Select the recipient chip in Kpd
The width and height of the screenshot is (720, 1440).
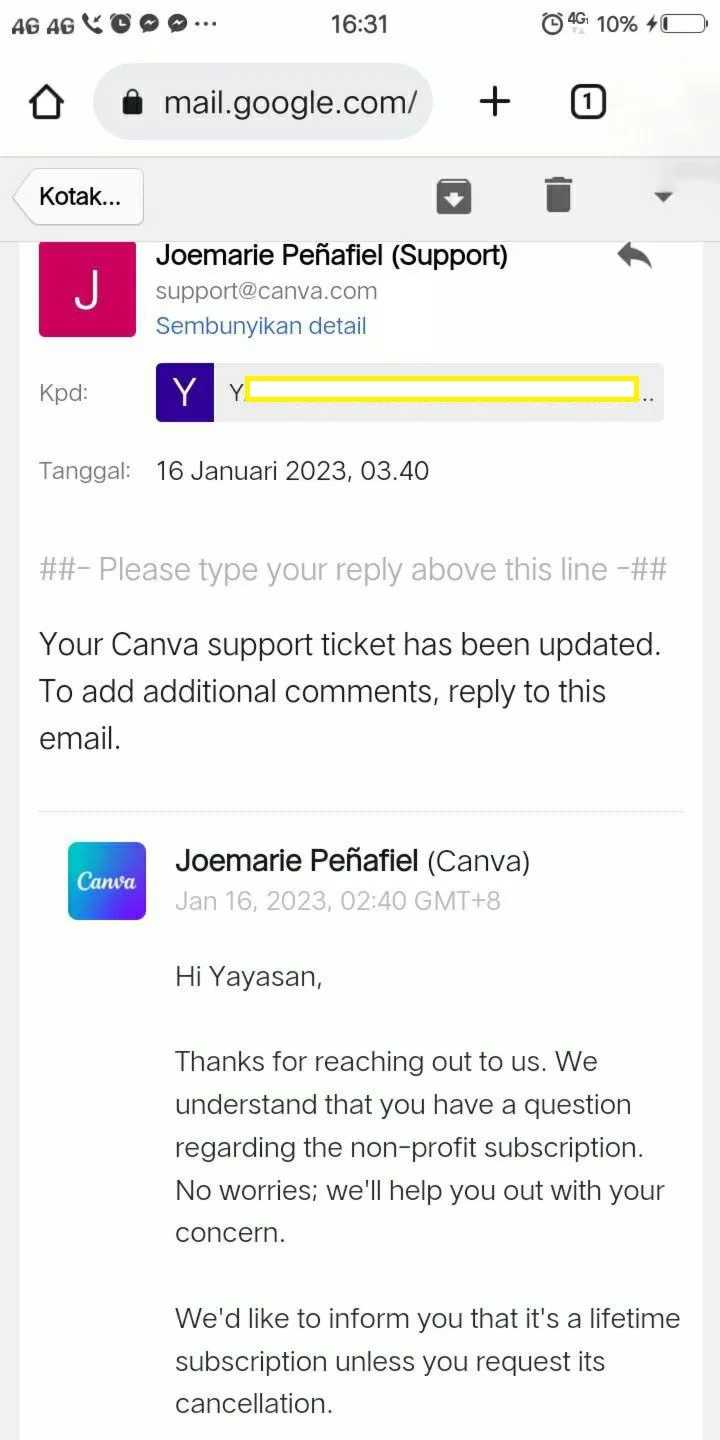point(409,392)
